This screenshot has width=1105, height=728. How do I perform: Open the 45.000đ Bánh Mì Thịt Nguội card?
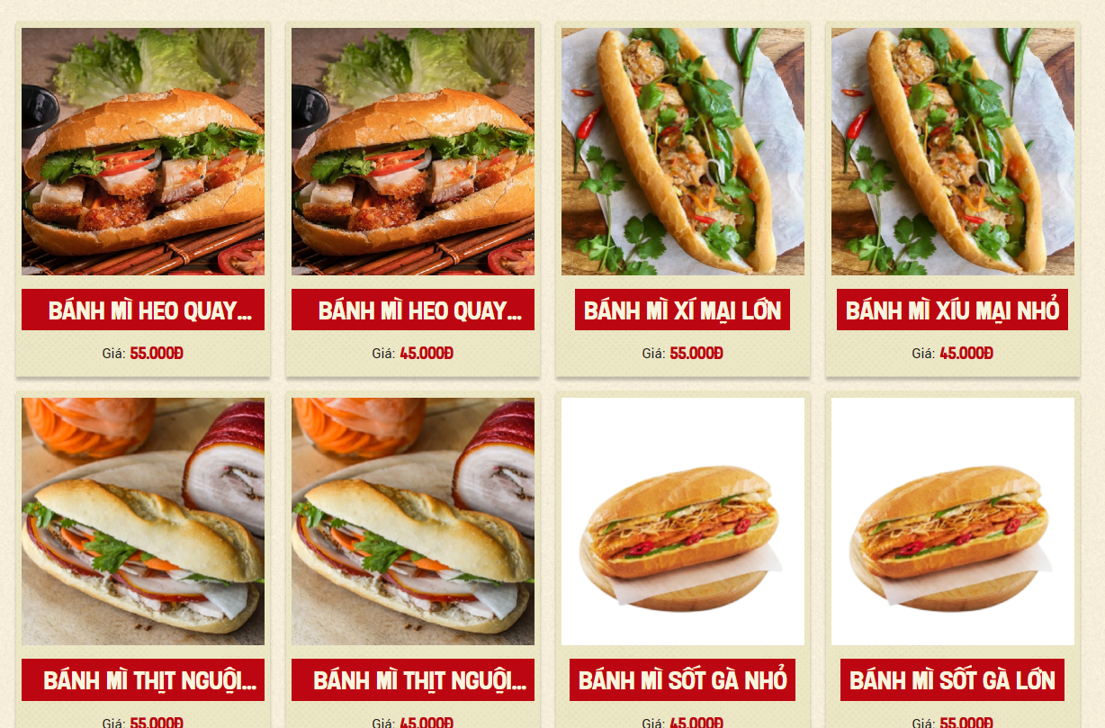[413, 680]
